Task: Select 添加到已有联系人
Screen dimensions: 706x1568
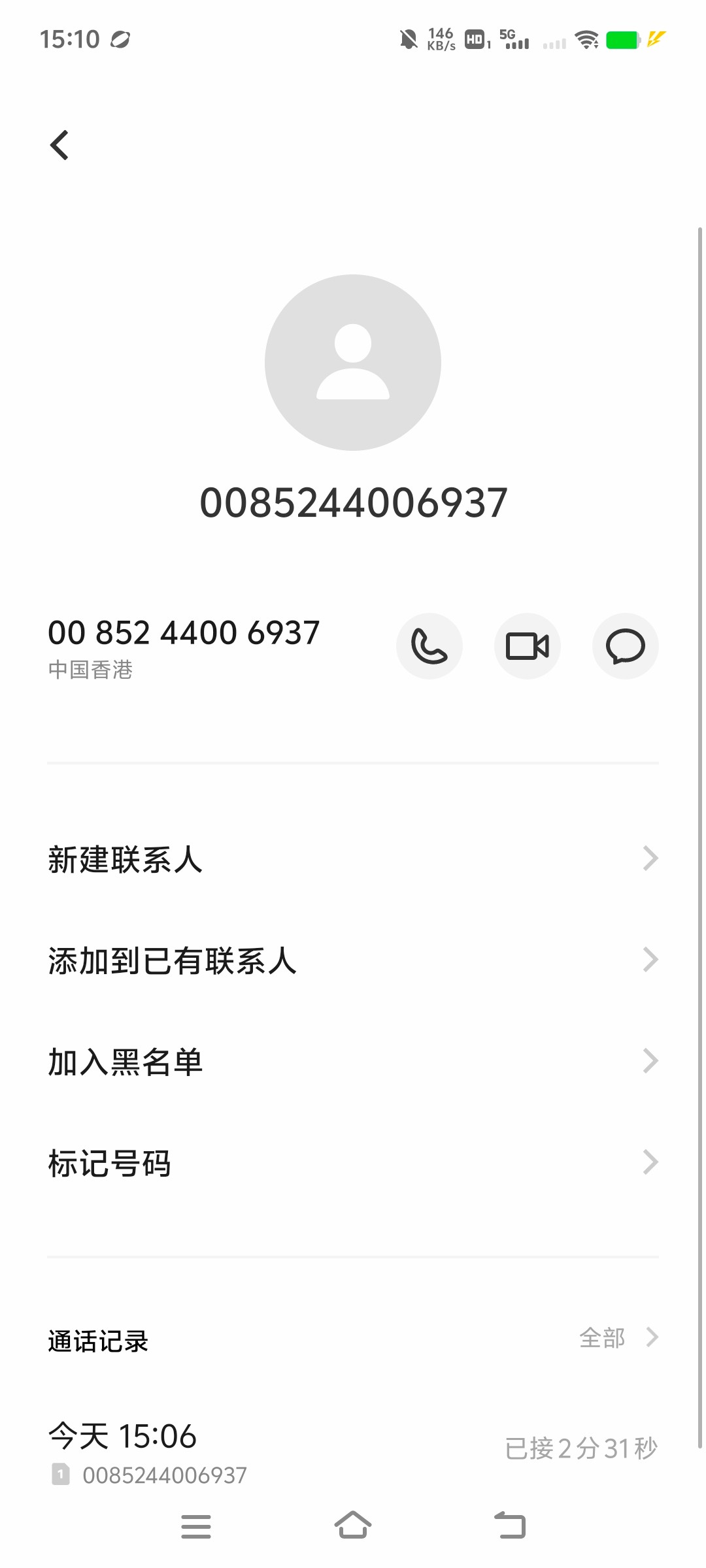Action: coord(353,960)
